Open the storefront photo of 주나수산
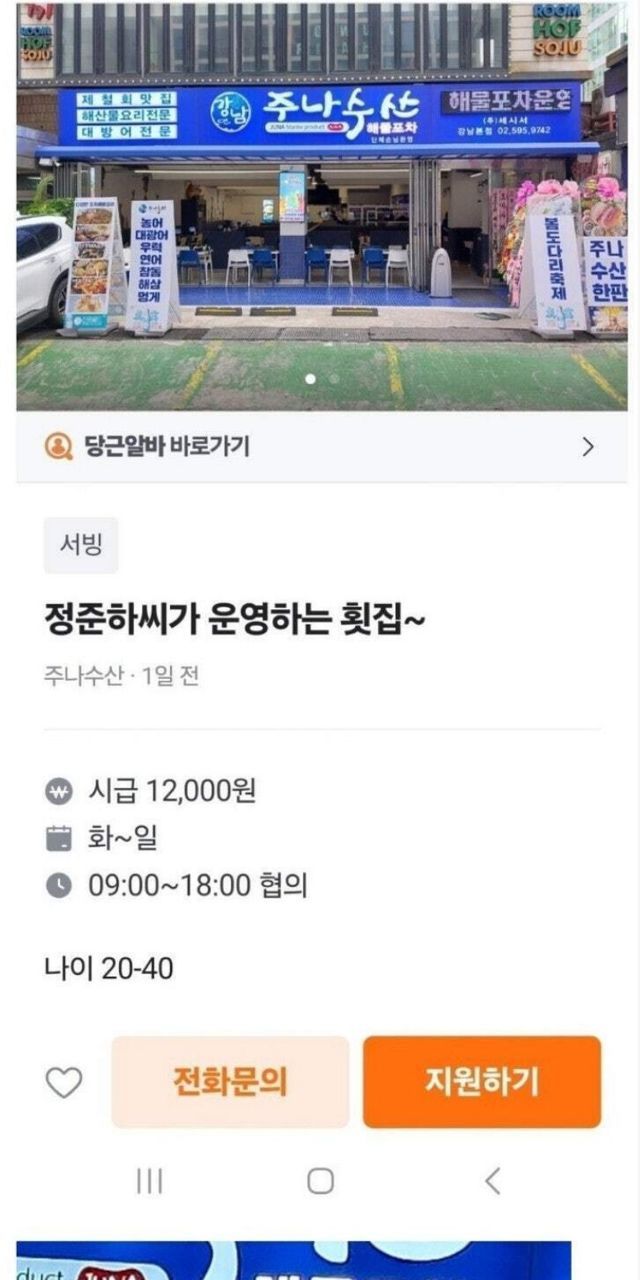The width and height of the screenshot is (640, 1280). point(320,205)
